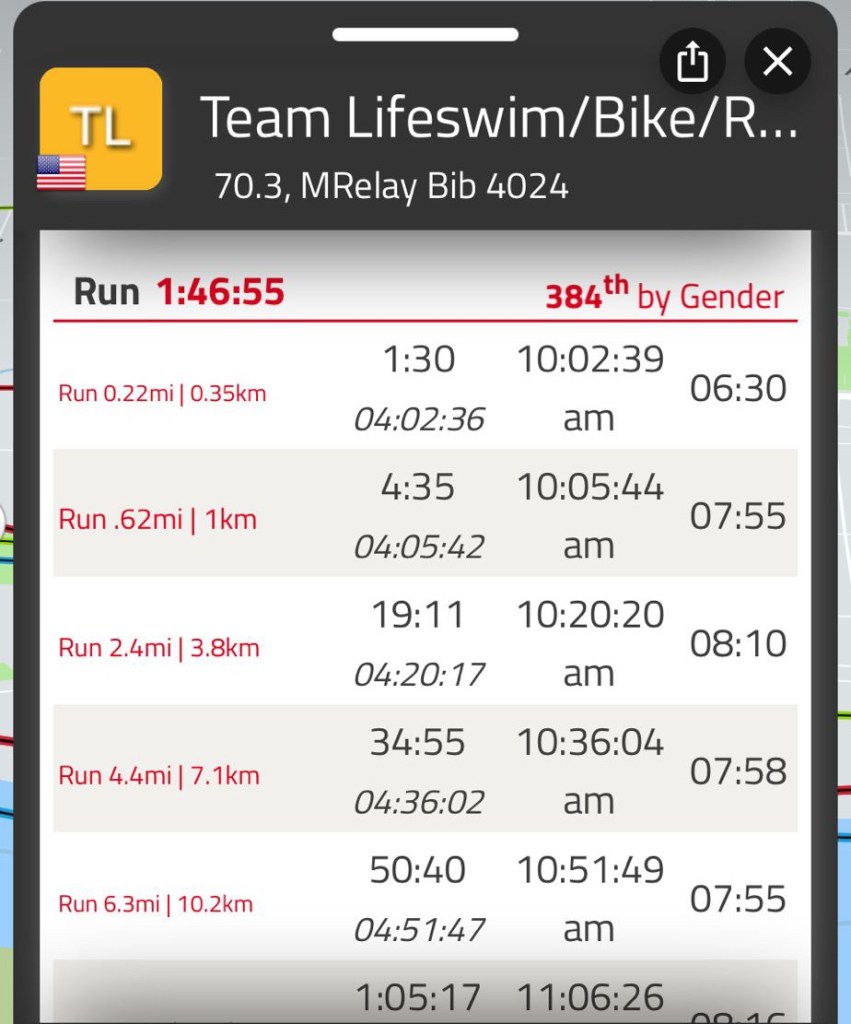Share the Team Lifeswim tracking results
This screenshot has height=1024, width=851.
692,61
